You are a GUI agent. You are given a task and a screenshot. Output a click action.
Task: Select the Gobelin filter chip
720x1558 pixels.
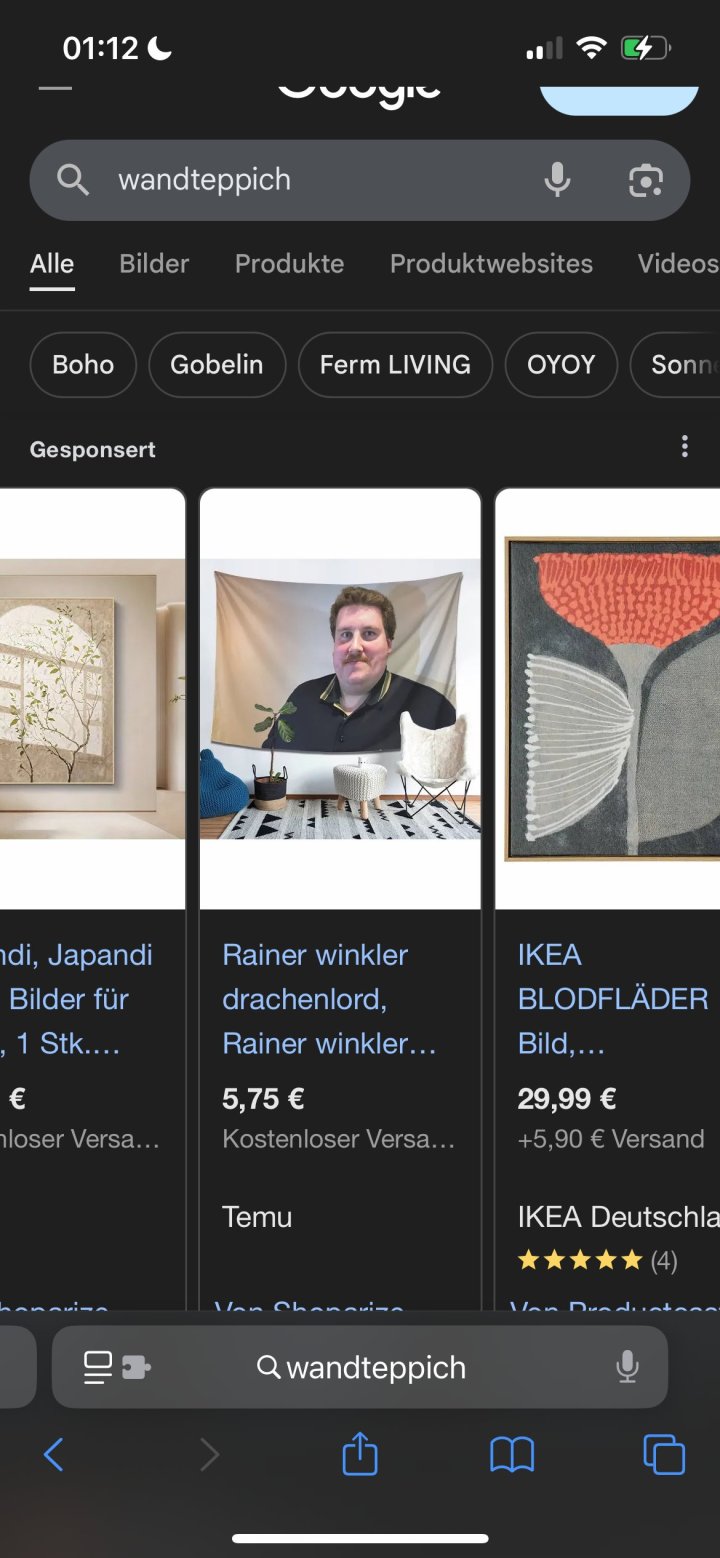(x=216, y=365)
